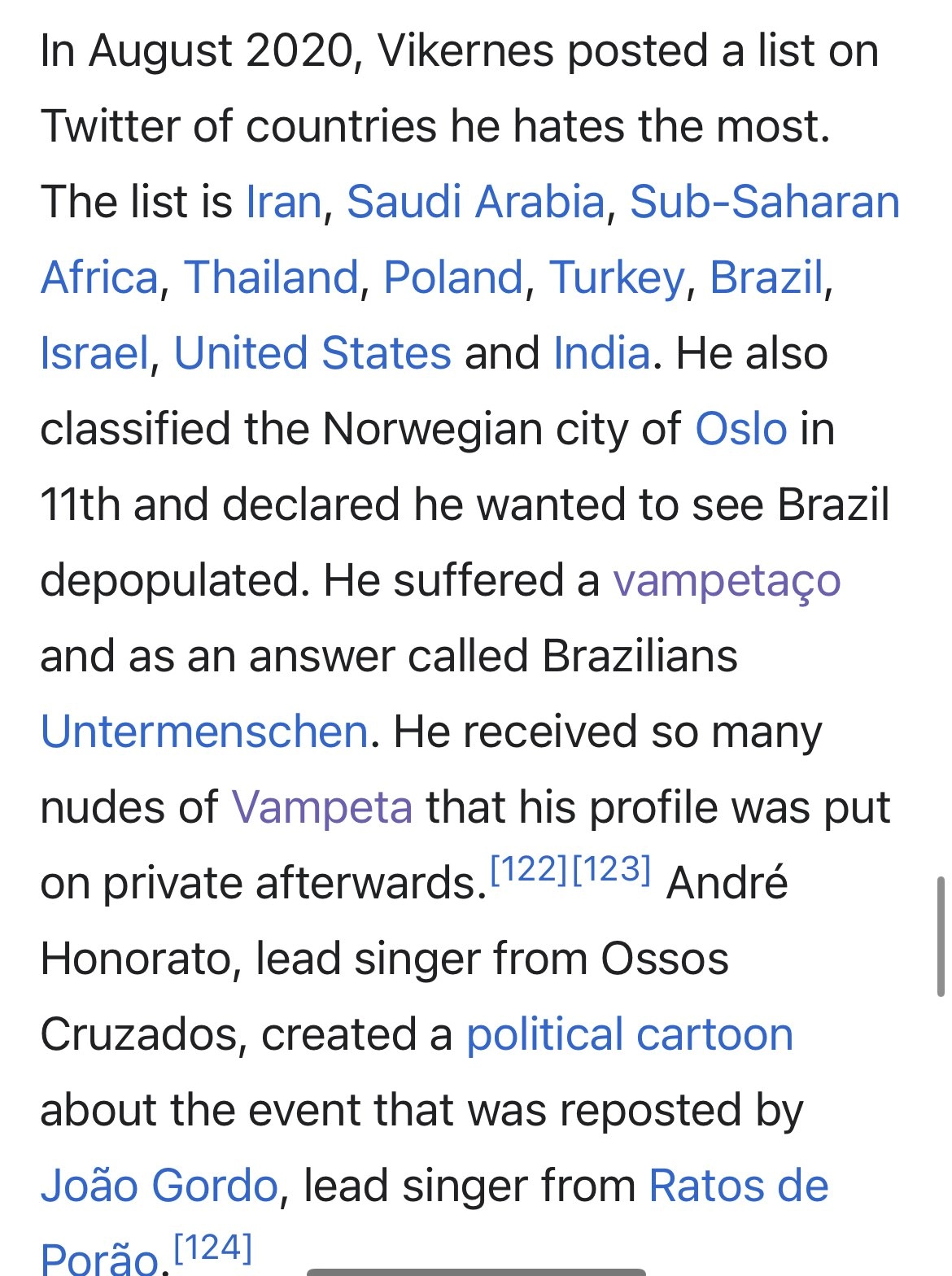Follow the Vampeta link
Image resolution: width=952 pixels, height=1276 pixels.
click(x=321, y=807)
